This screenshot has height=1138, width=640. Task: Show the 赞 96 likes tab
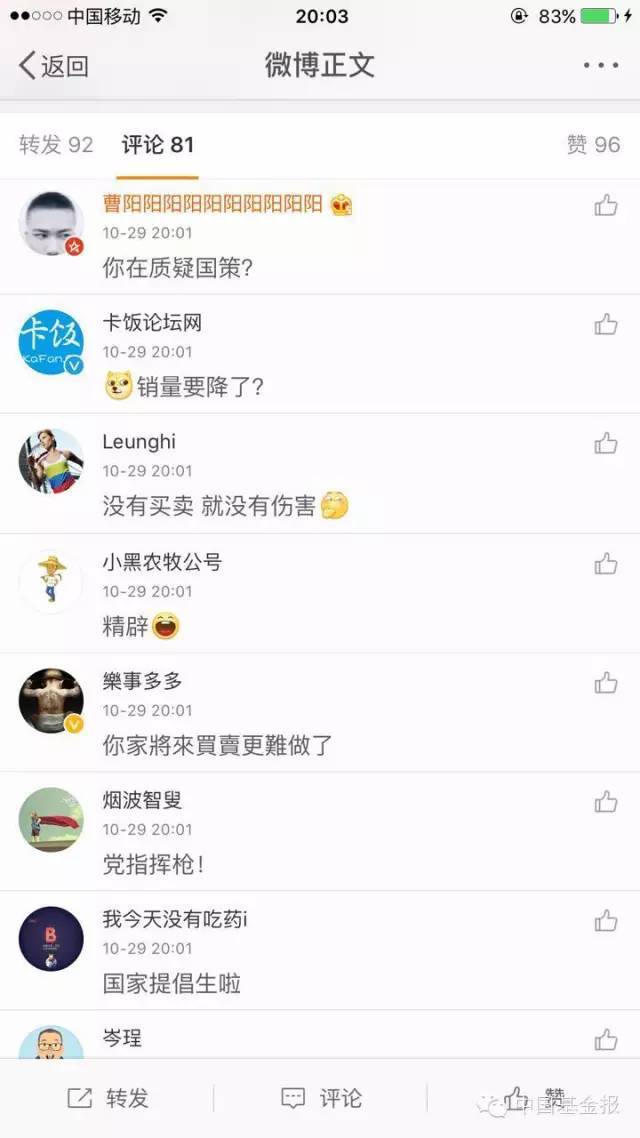[593, 145]
